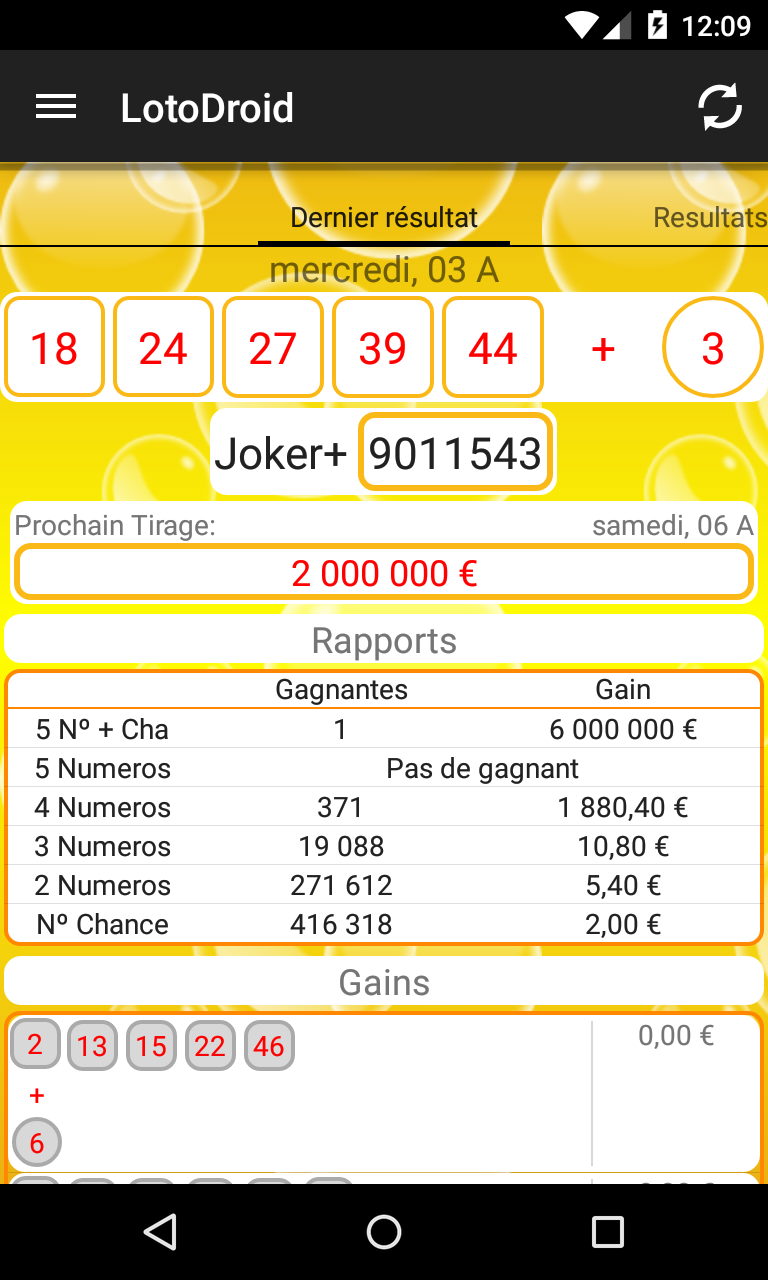Refresh the lottery results
The width and height of the screenshot is (768, 1280).
pyautogui.click(x=719, y=107)
